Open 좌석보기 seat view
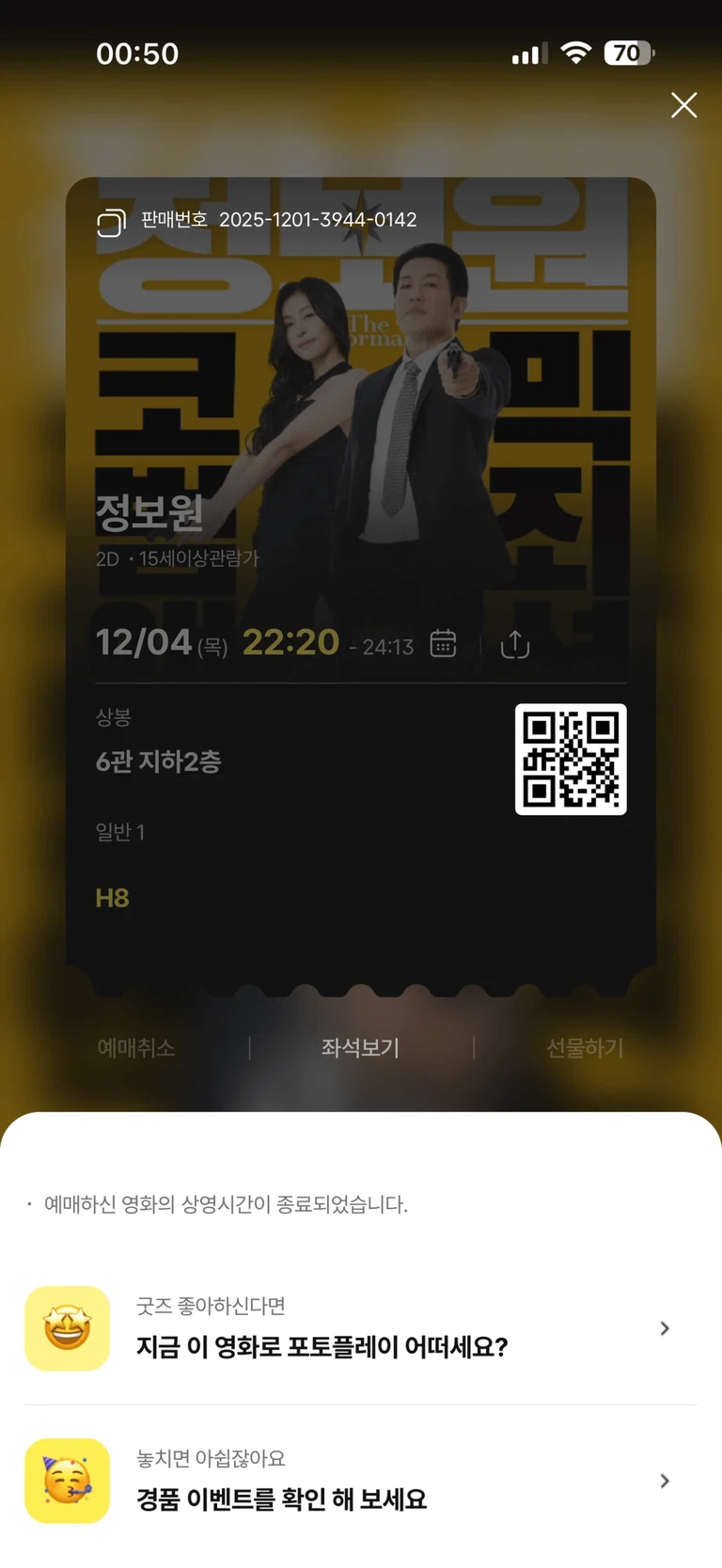Image resolution: width=722 pixels, height=1568 pixels. click(x=360, y=1047)
